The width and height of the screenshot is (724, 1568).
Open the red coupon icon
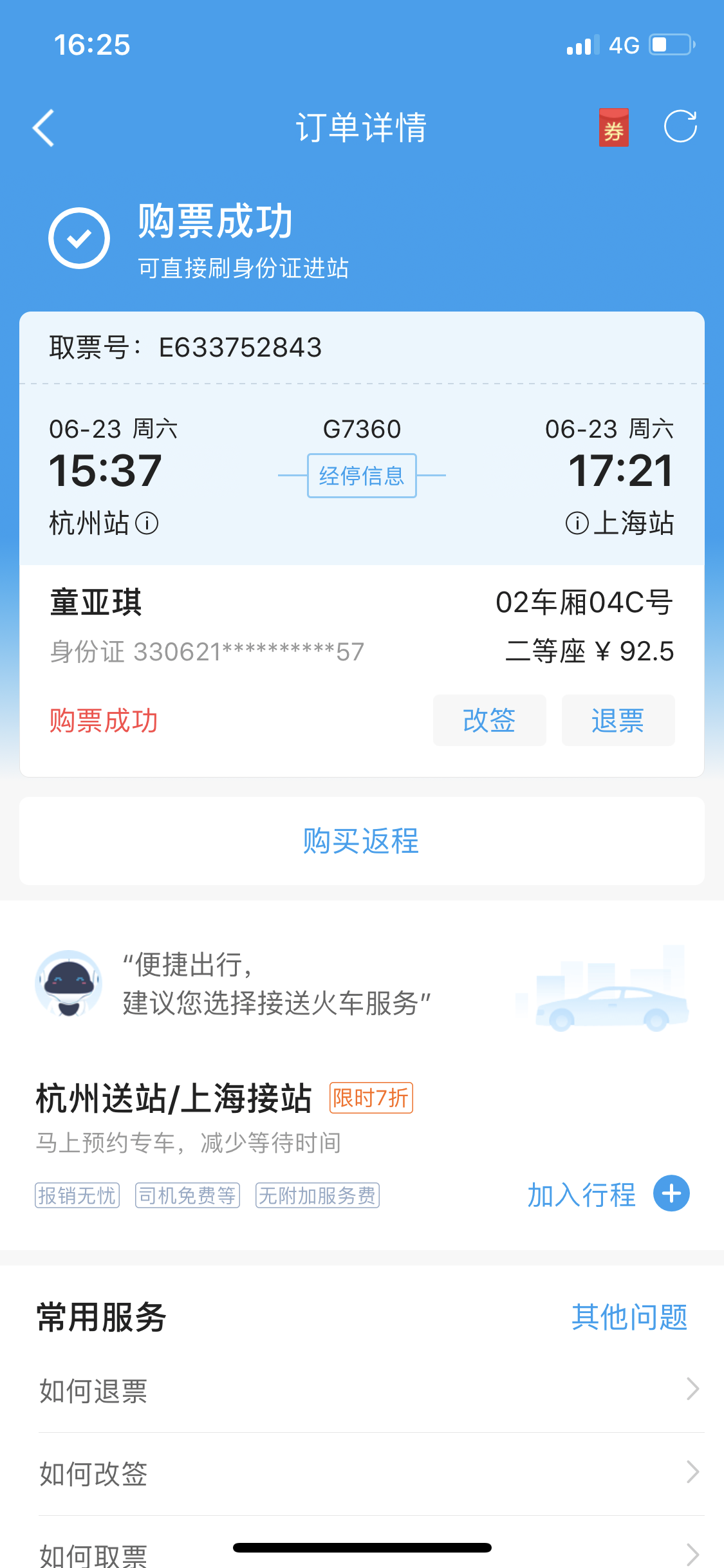coord(613,127)
